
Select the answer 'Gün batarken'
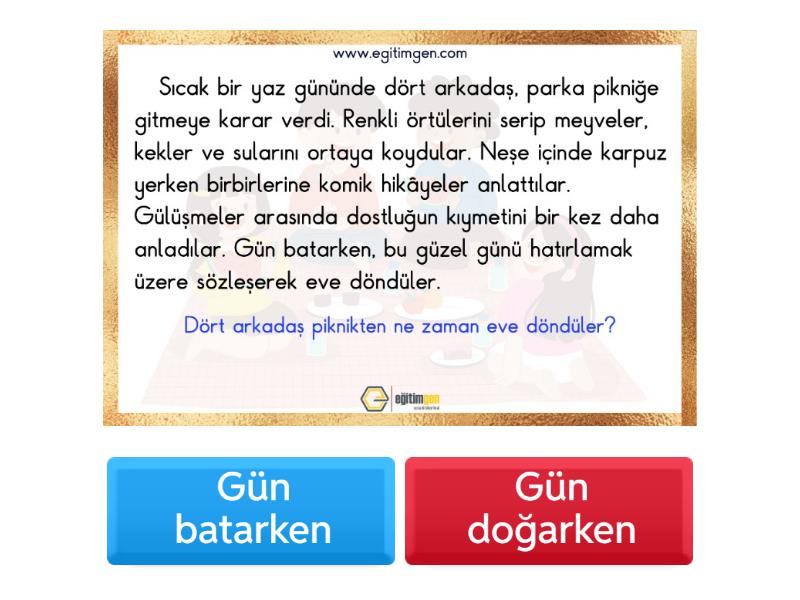[x=251, y=510]
